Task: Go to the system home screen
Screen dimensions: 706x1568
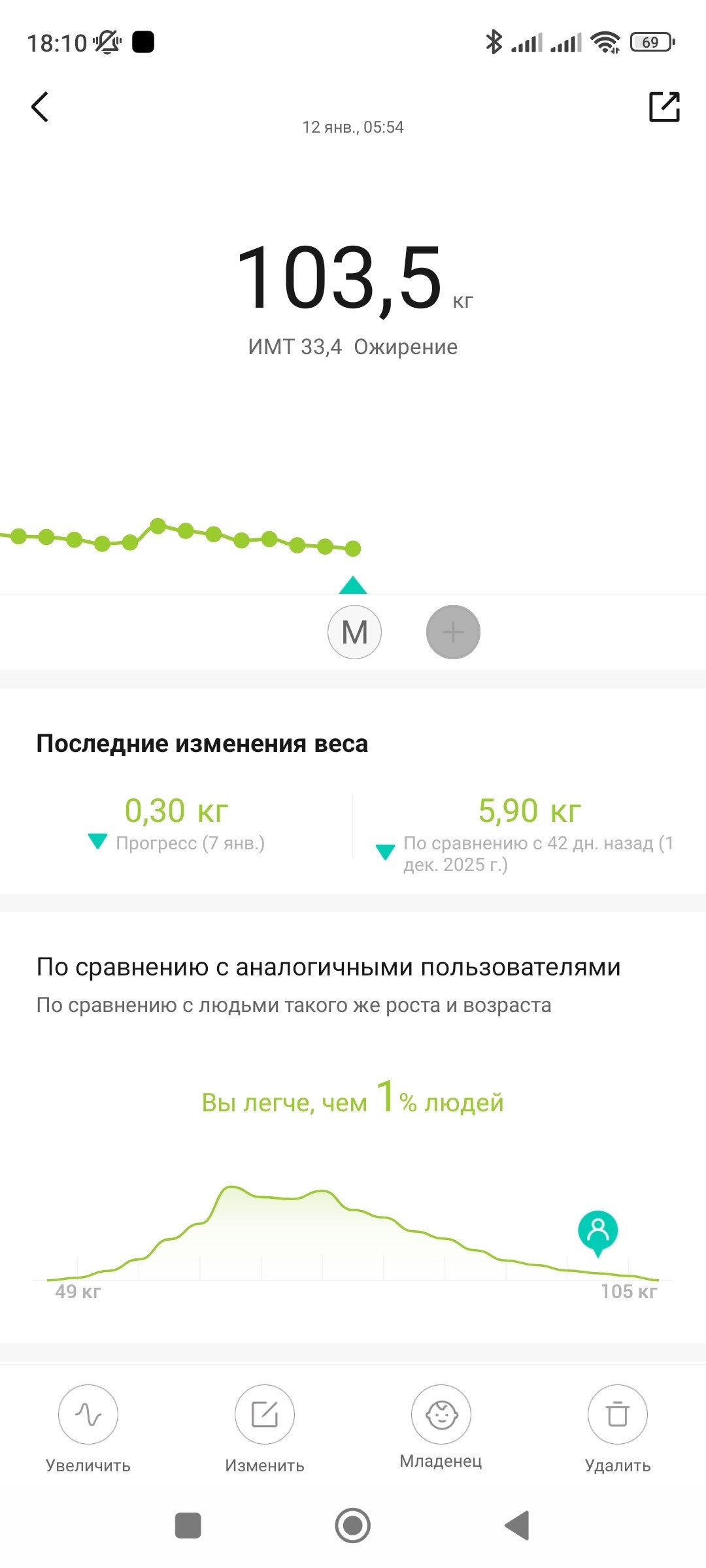Action: click(x=353, y=1526)
